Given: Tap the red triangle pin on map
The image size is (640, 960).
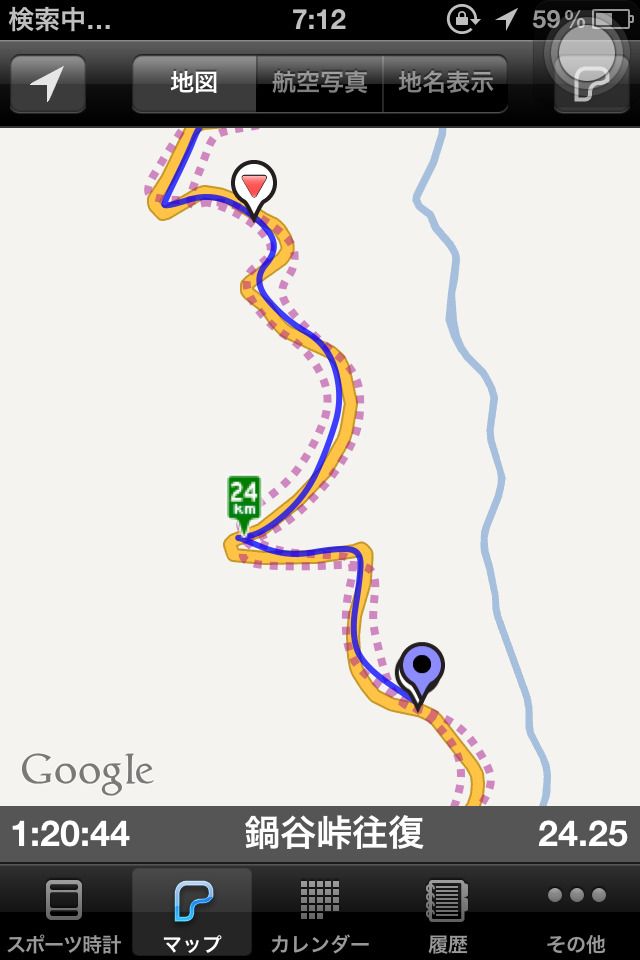Looking at the screenshot, I should 254,186.
